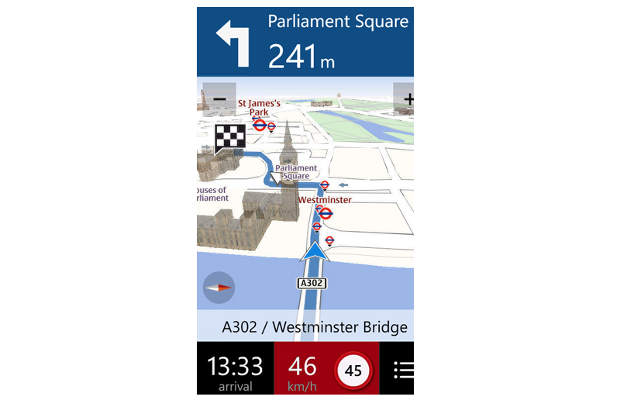620x400 pixels.
Task: Zoom out the map with minus button
Action: coord(217,100)
